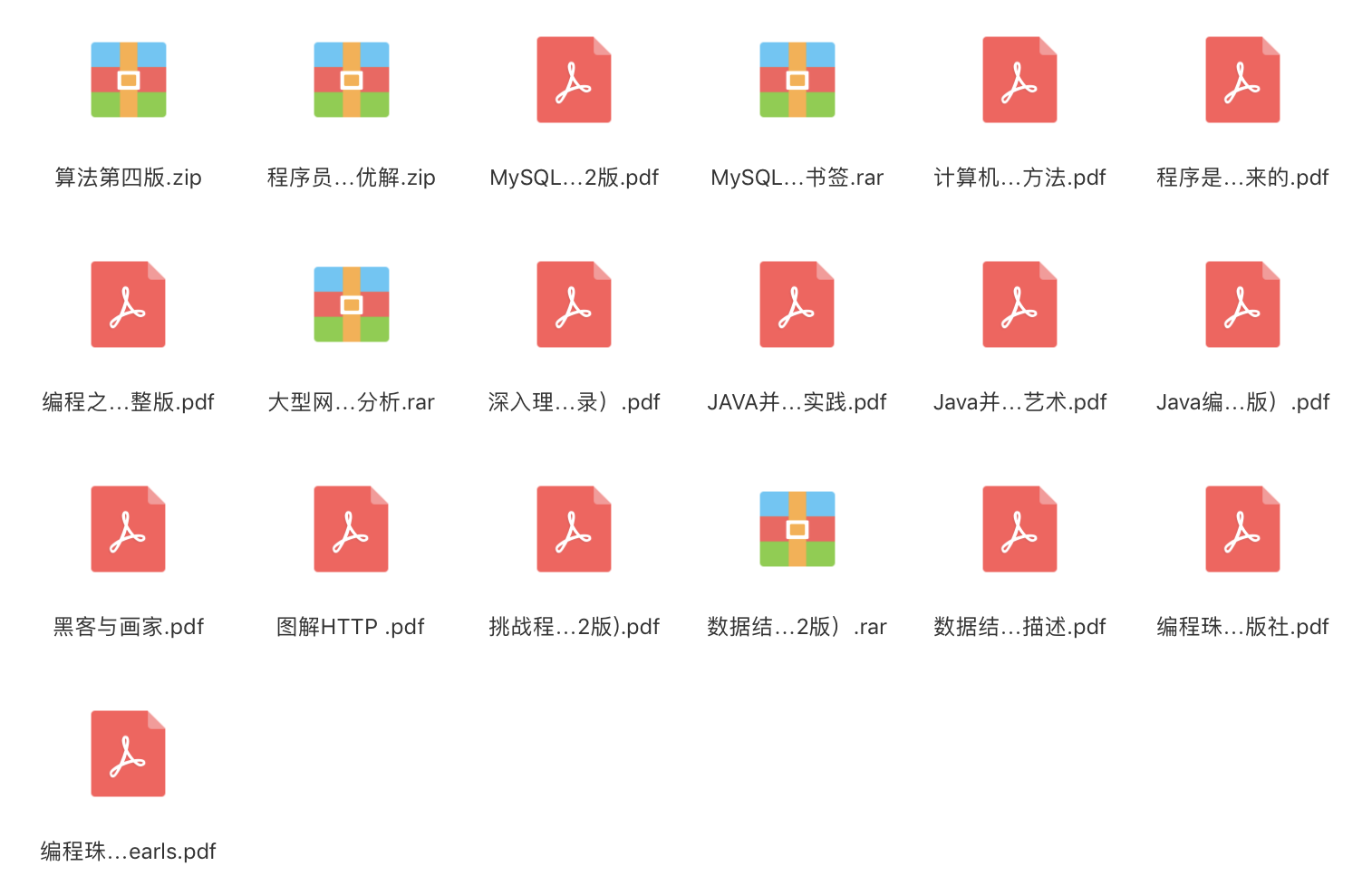Open the JAVA并…实践.pdf document

pos(797,304)
